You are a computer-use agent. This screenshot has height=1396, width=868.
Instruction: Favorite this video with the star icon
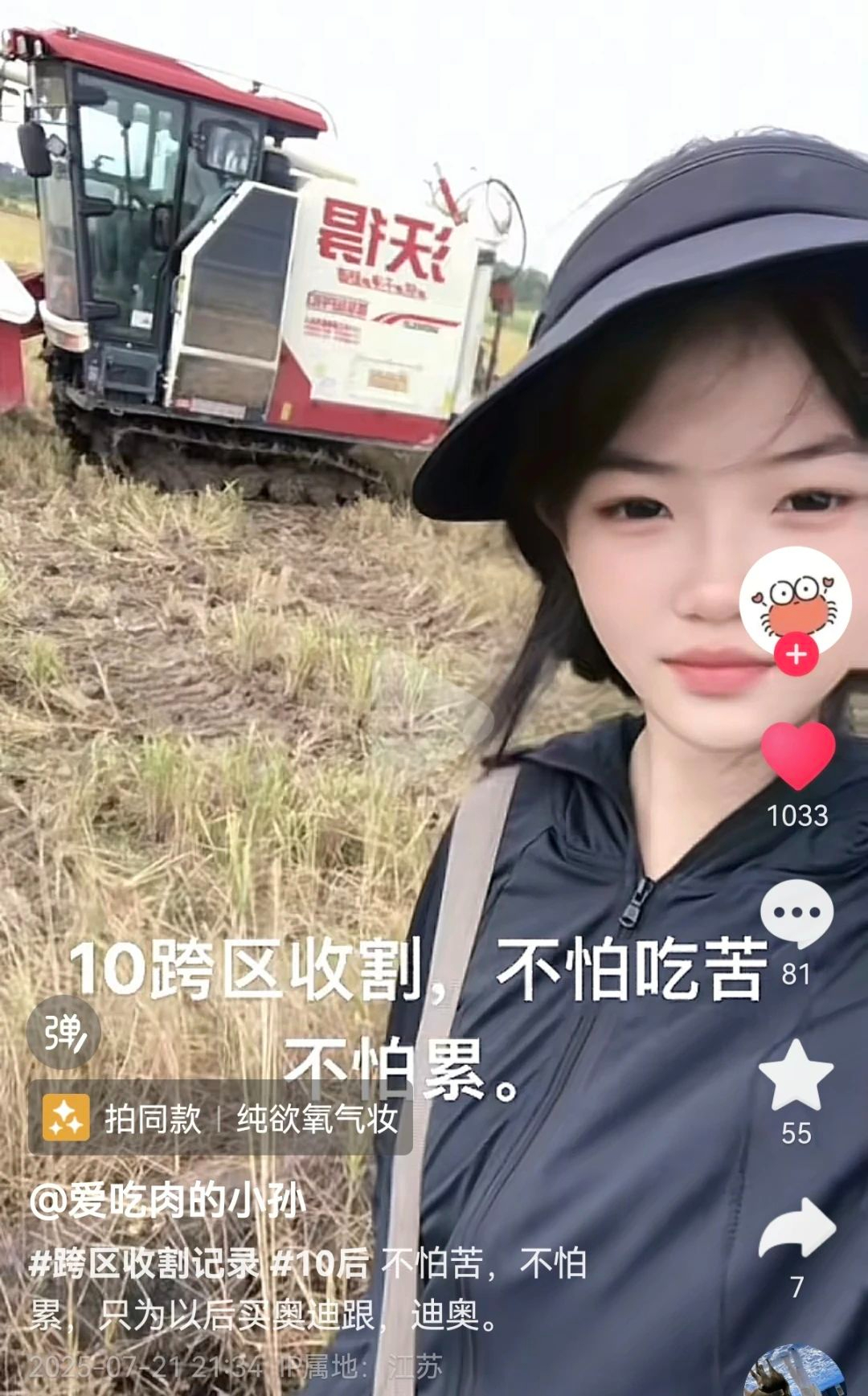point(796,1075)
